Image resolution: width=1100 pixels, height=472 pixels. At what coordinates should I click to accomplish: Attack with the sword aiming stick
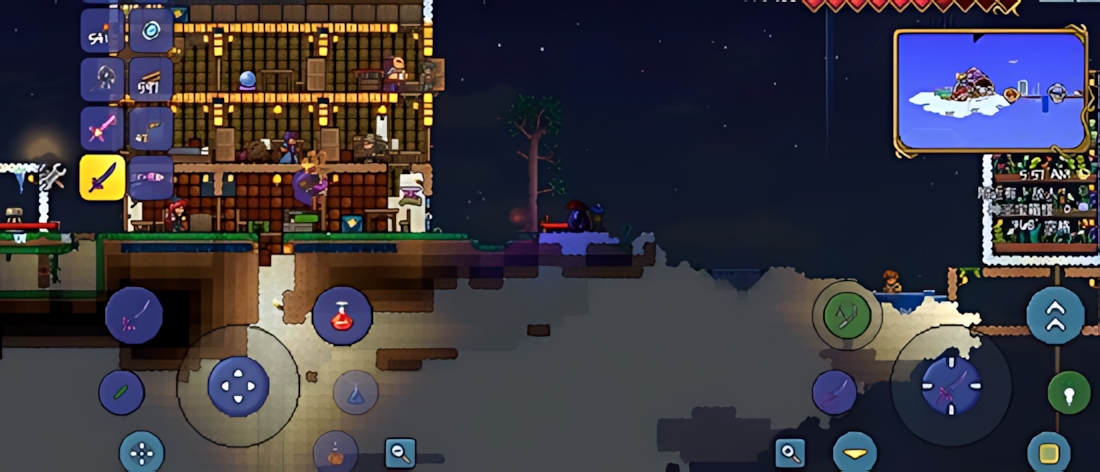(x=950, y=386)
